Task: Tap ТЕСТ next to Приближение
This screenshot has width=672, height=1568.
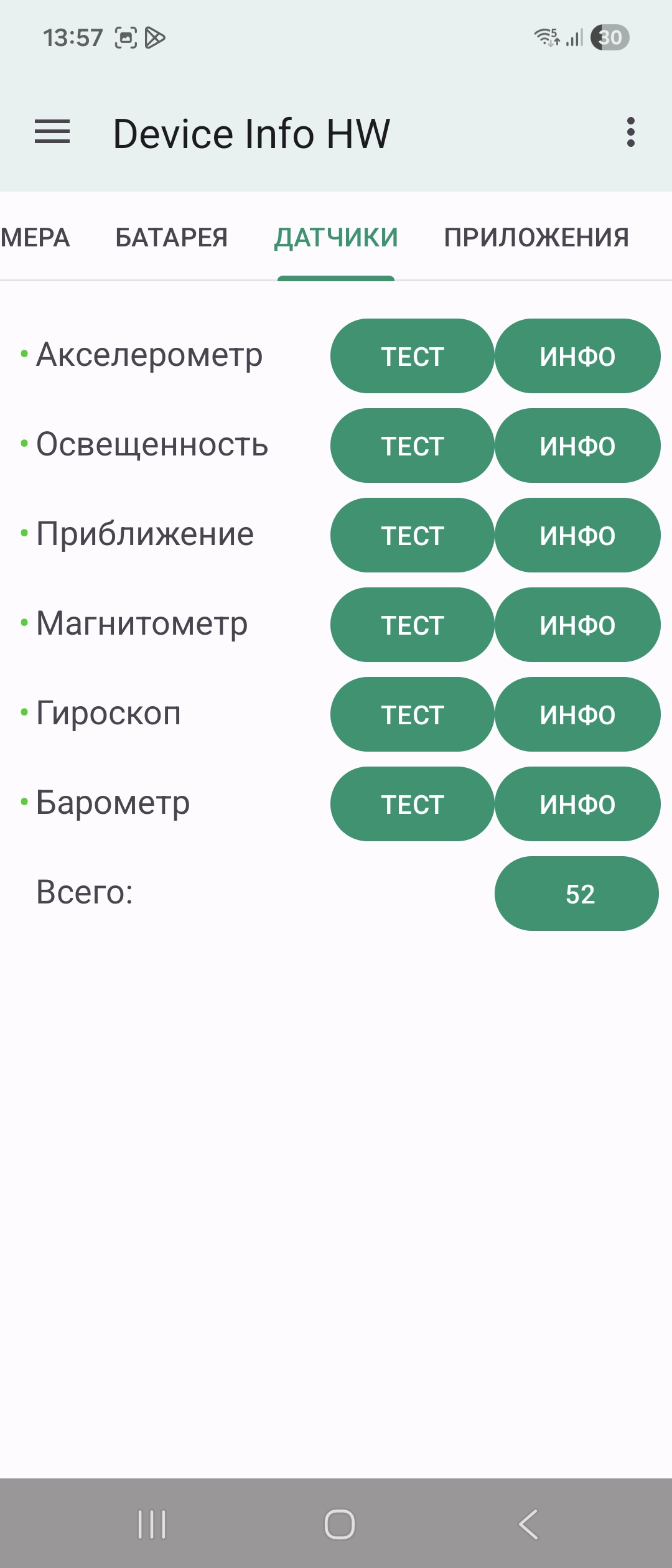Action: click(x=412, y=536)
